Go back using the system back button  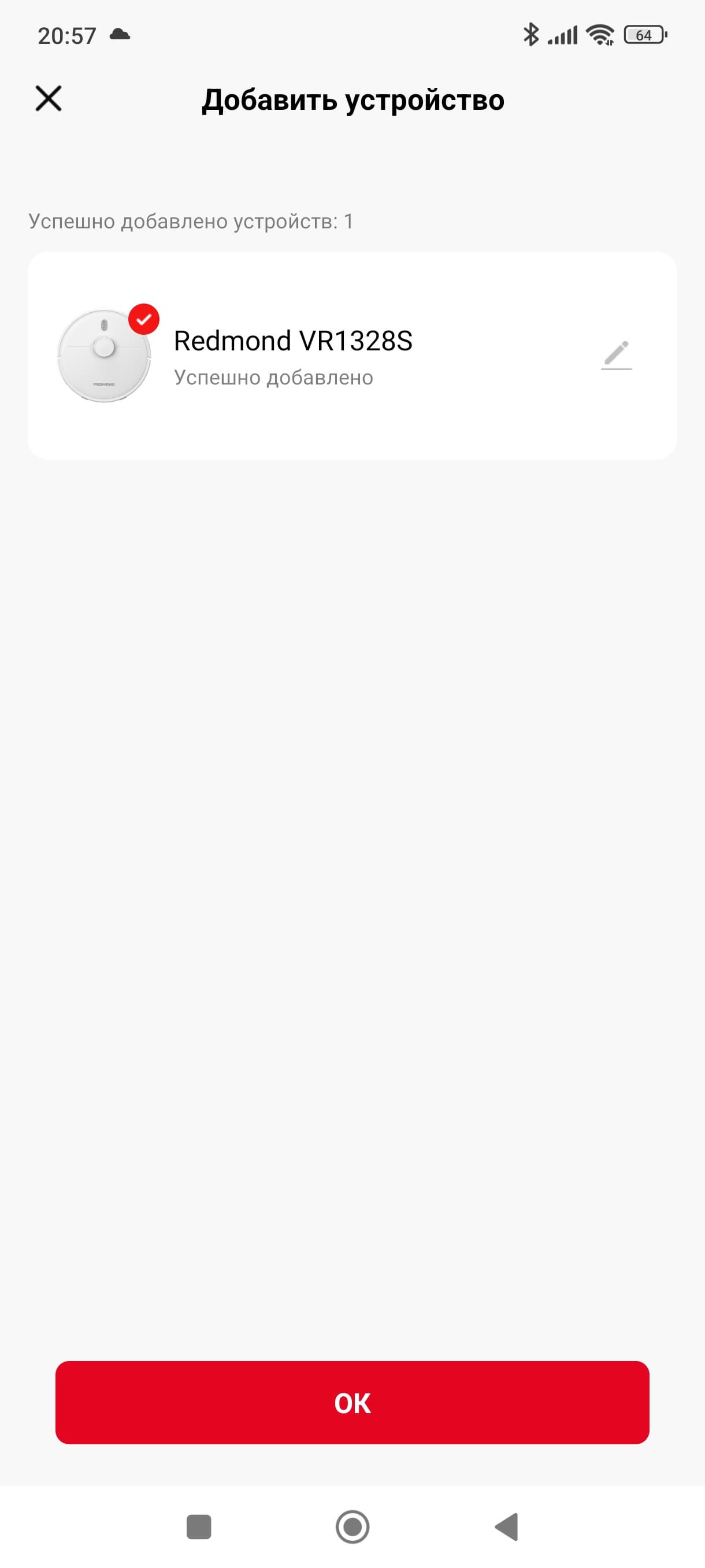506,1526
